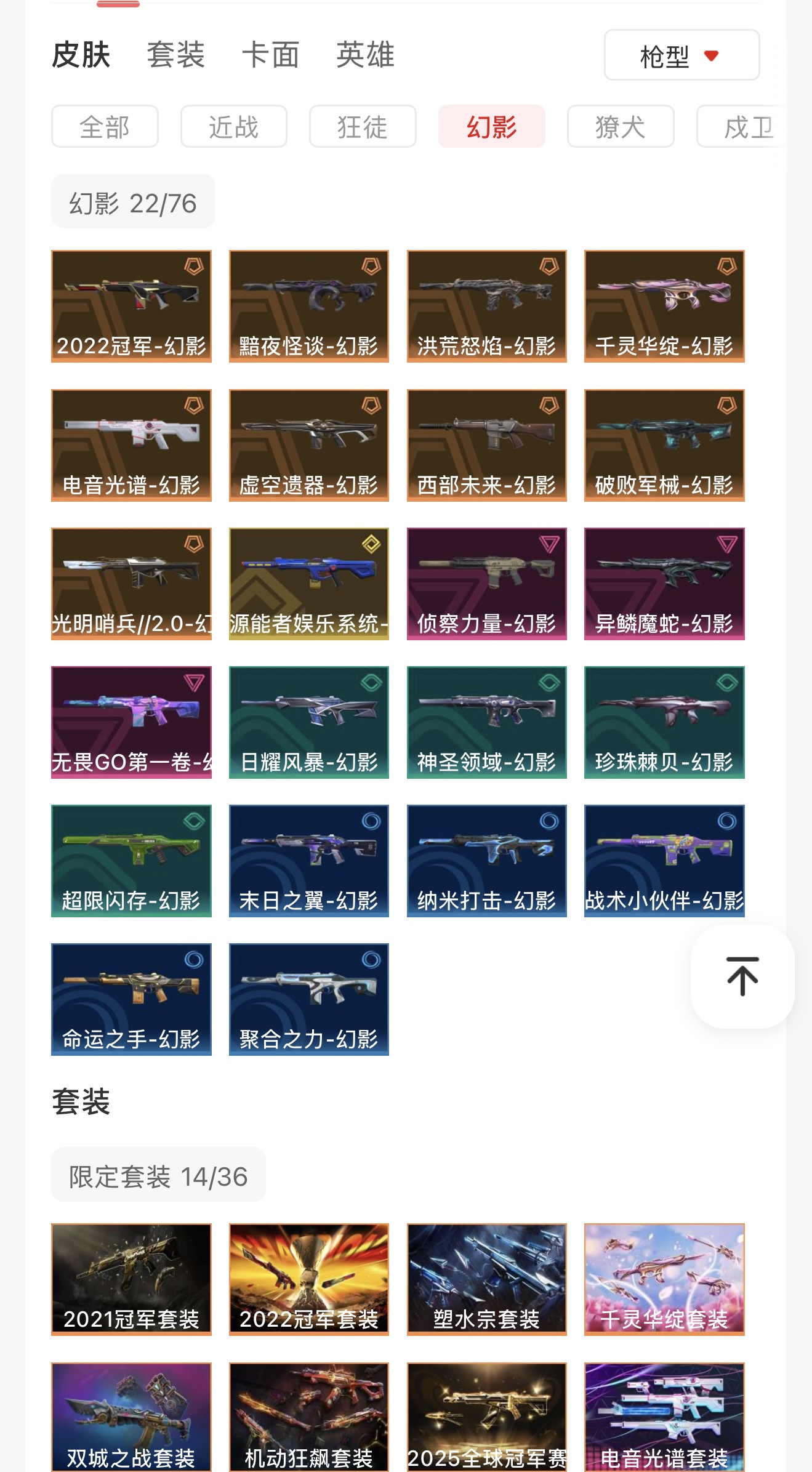
Task: Filter skins by 近战
Action: [x=233, y=127]
